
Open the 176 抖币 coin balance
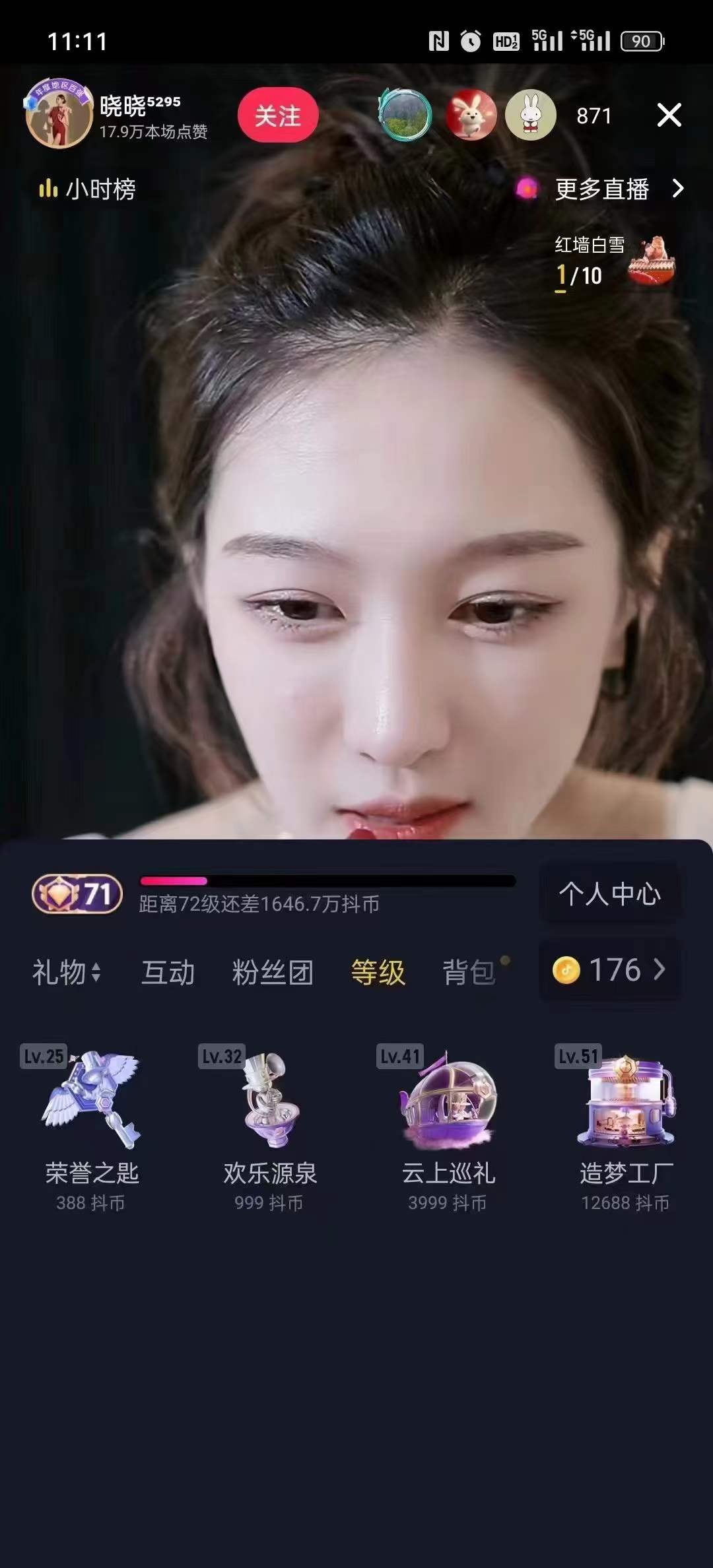coord(609,970)
